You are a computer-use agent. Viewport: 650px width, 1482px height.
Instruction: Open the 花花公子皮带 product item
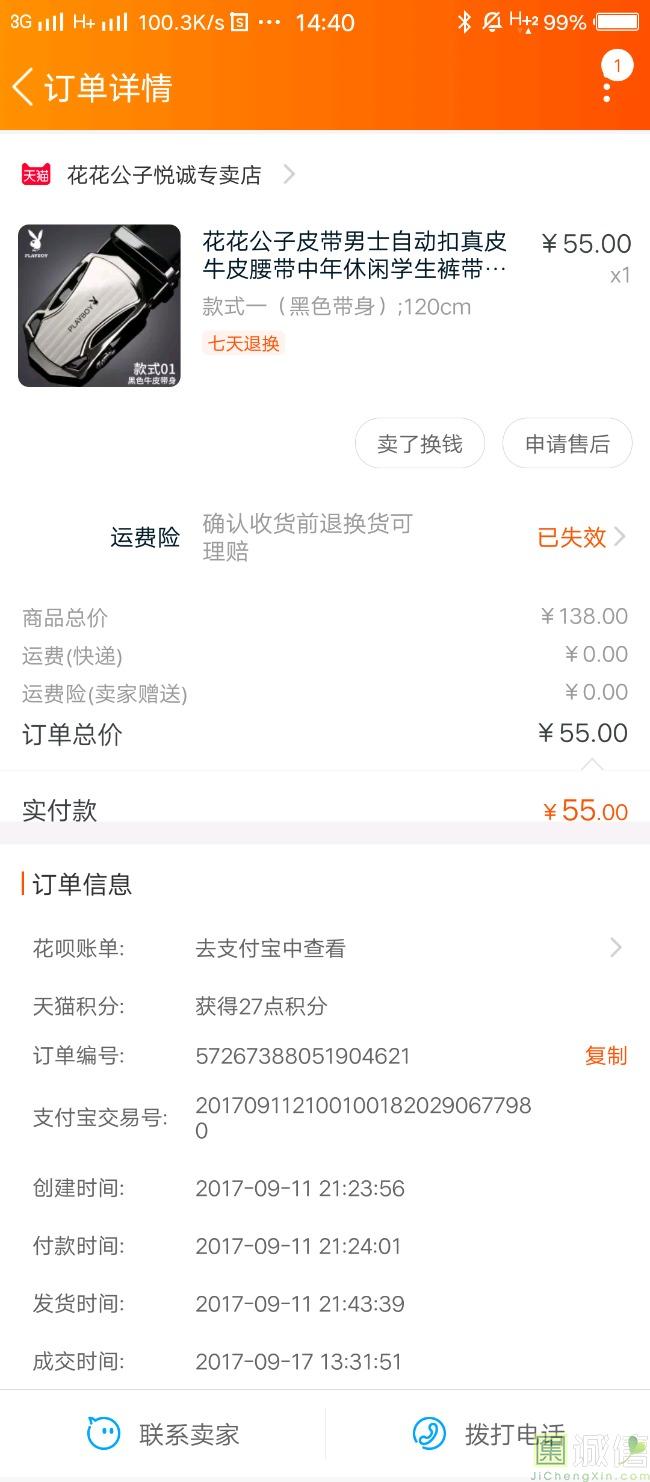coord(325,305)
